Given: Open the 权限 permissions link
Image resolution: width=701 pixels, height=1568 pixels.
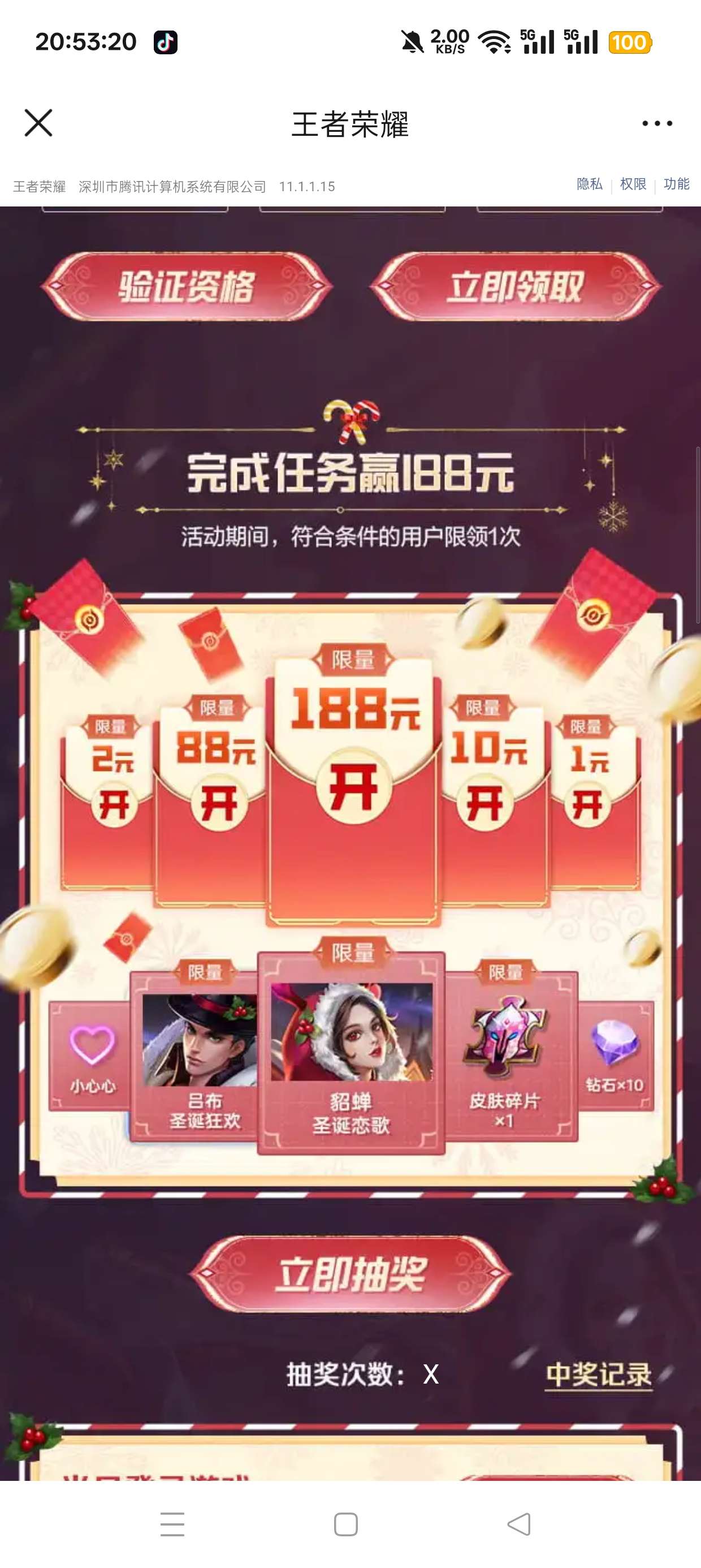Looking at the screenshot, I should point(633,184).
